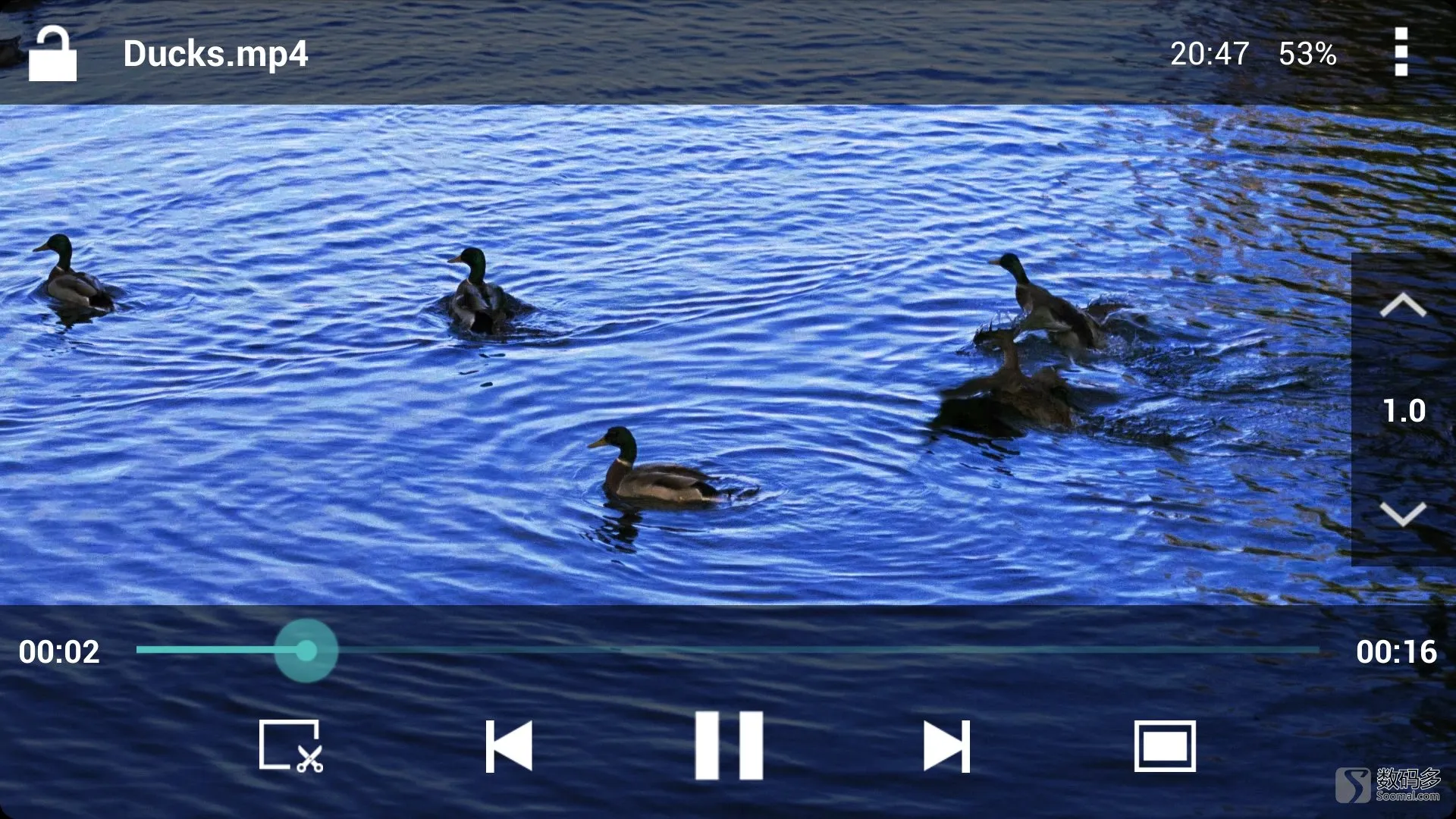Decrease playback speed with down arrow
The height and width of the screenshot is (819, 1456).
click(1403, 513)
